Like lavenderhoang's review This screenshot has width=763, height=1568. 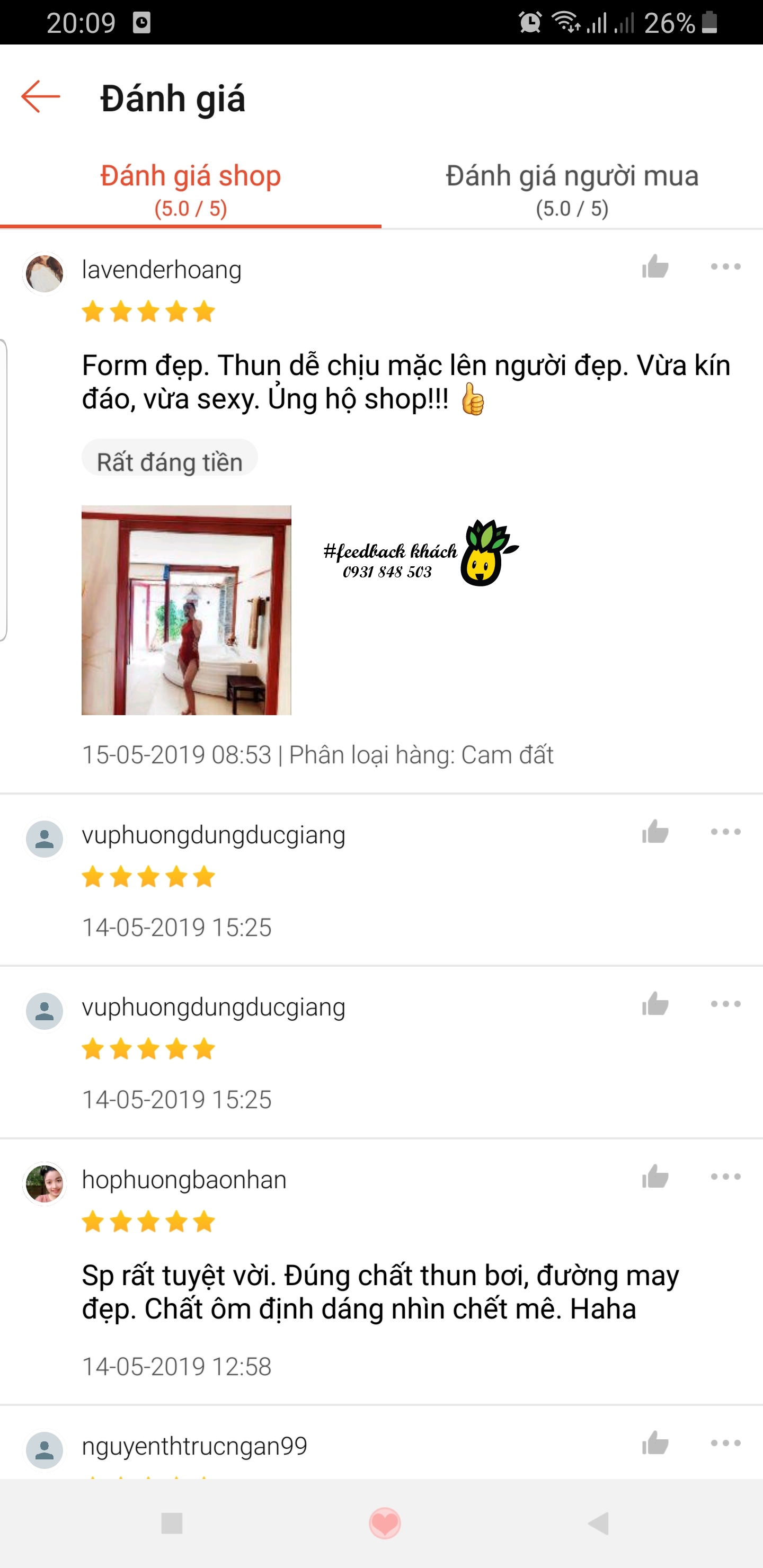click(655, 266)
